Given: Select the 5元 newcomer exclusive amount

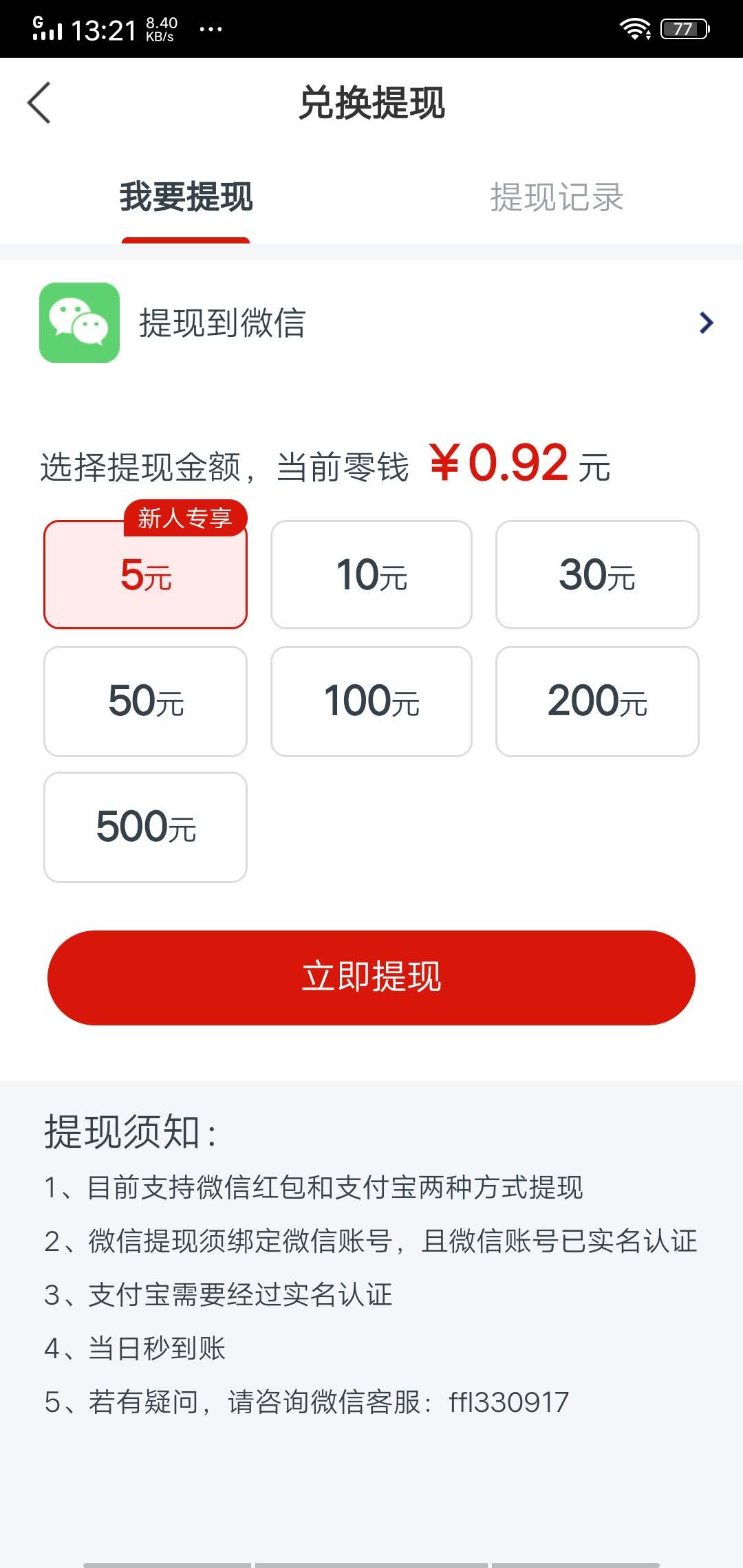Looking at the screenshot, I should [145, 578].
